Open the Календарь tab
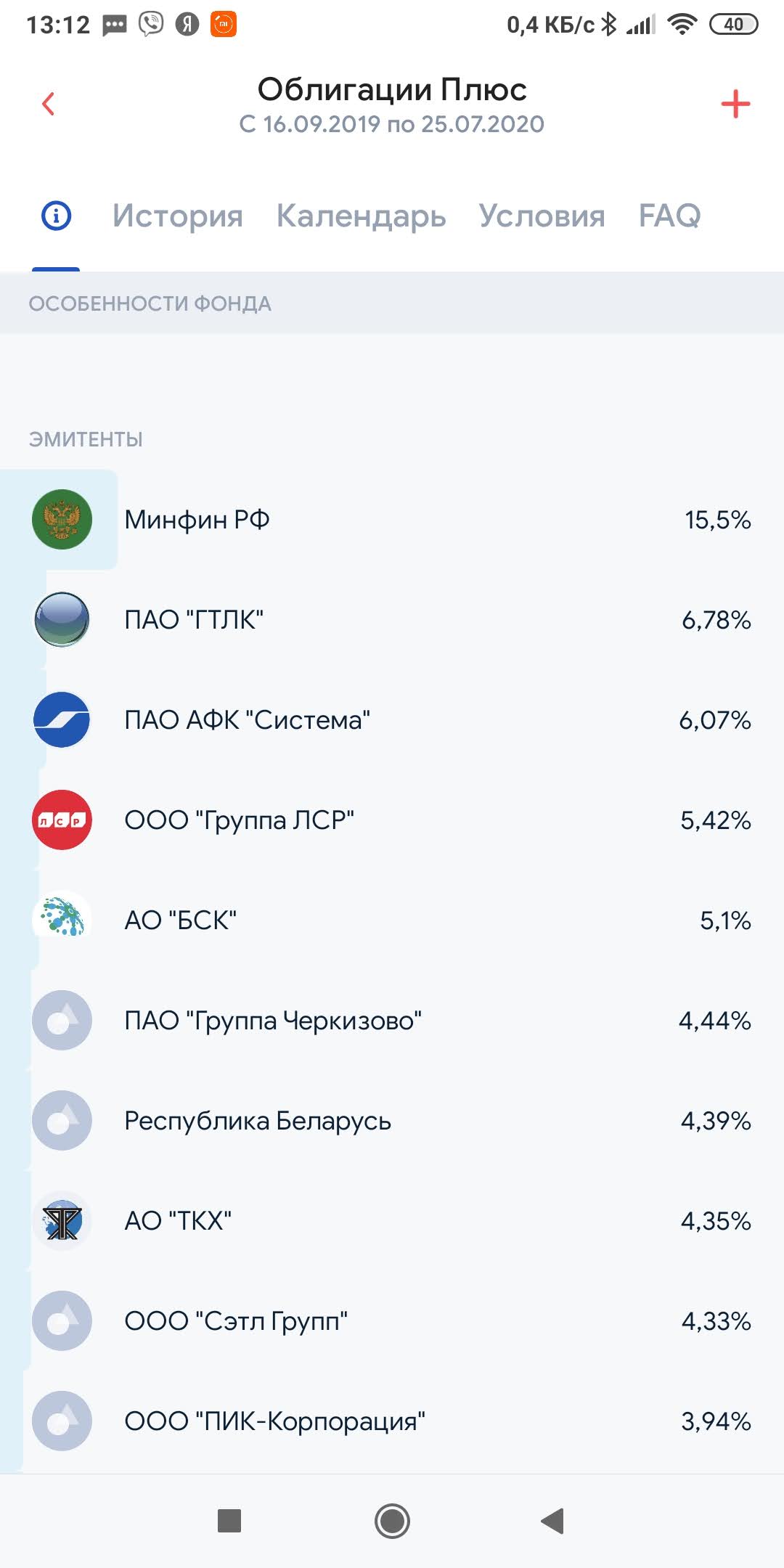Screen dimensions: 784x1568 362,216
